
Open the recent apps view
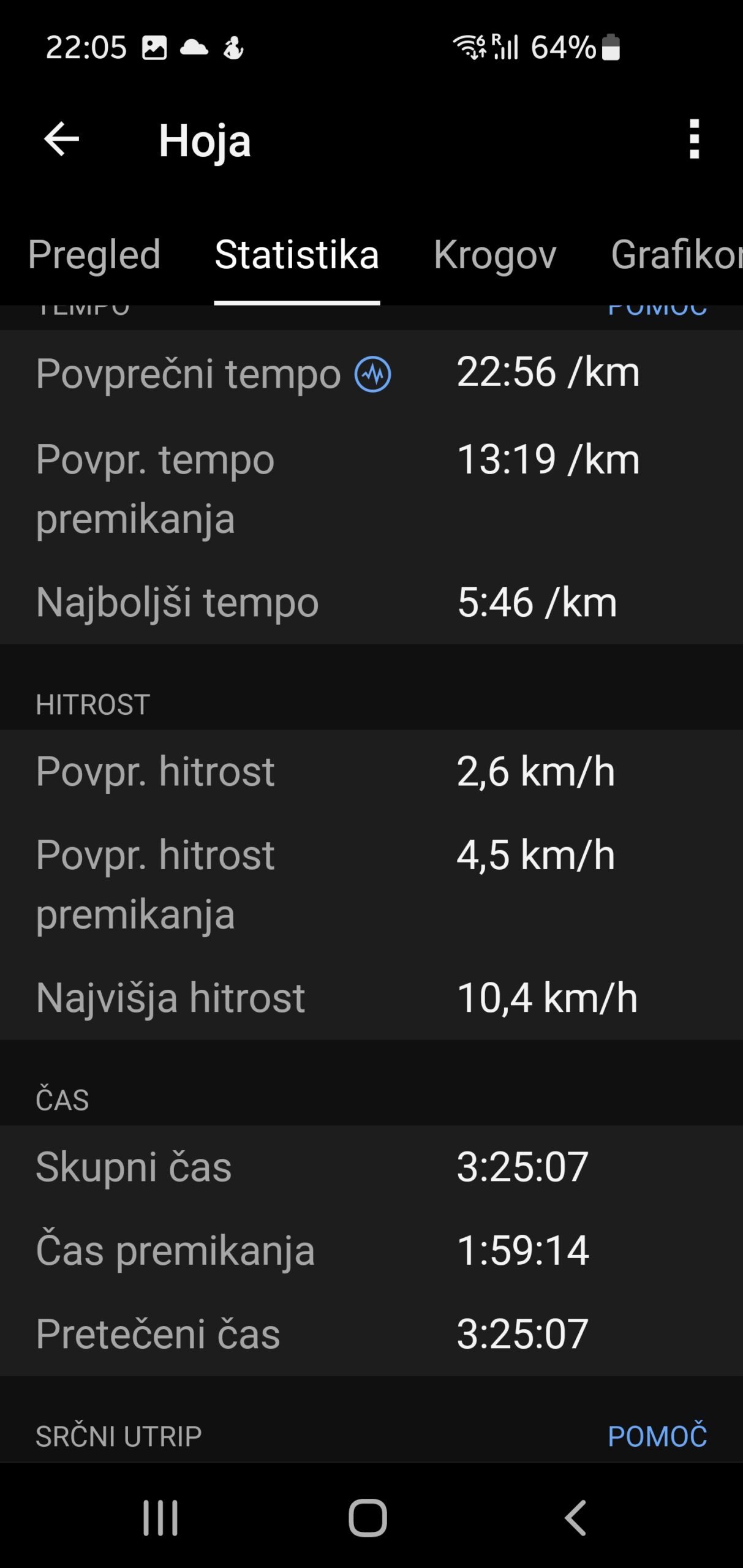160,1518
